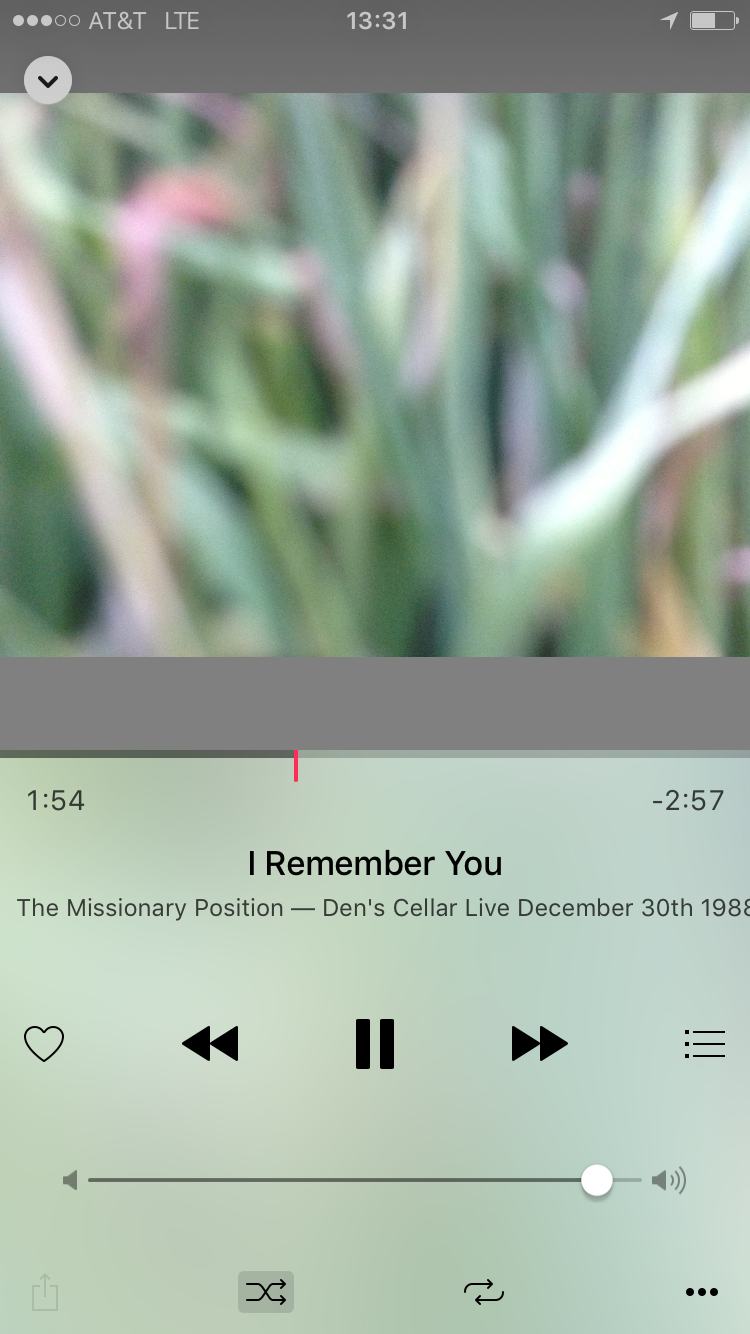Pause the current song
This screenshot has height=1334, width=750.
point(375,1044)
